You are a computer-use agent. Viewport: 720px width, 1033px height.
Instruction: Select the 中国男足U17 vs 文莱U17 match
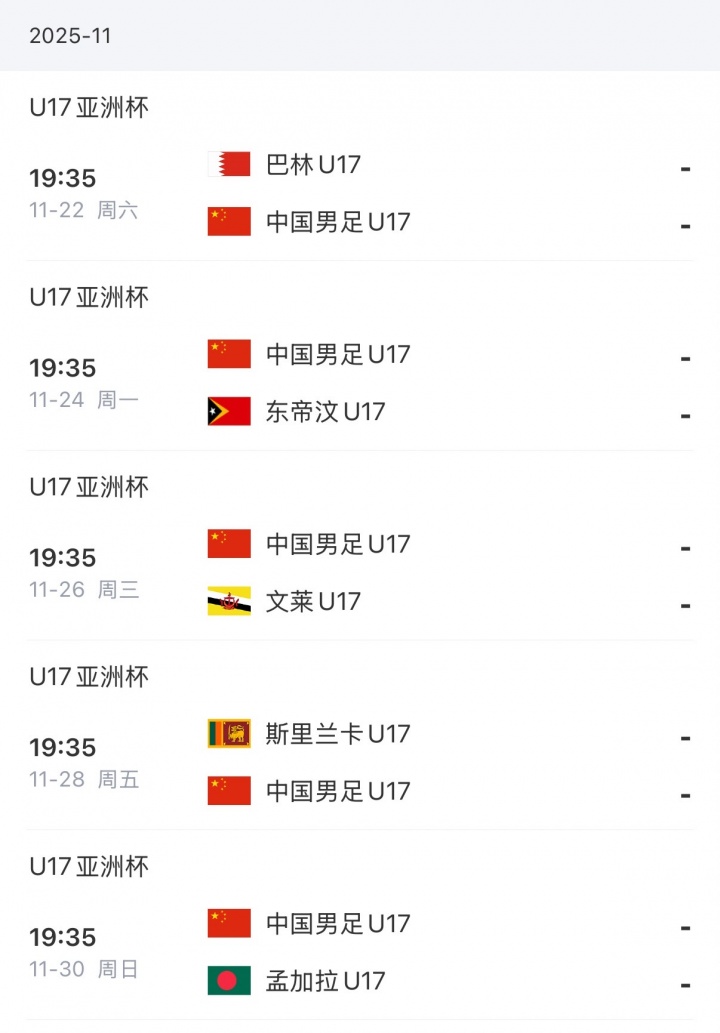(360, 573)
